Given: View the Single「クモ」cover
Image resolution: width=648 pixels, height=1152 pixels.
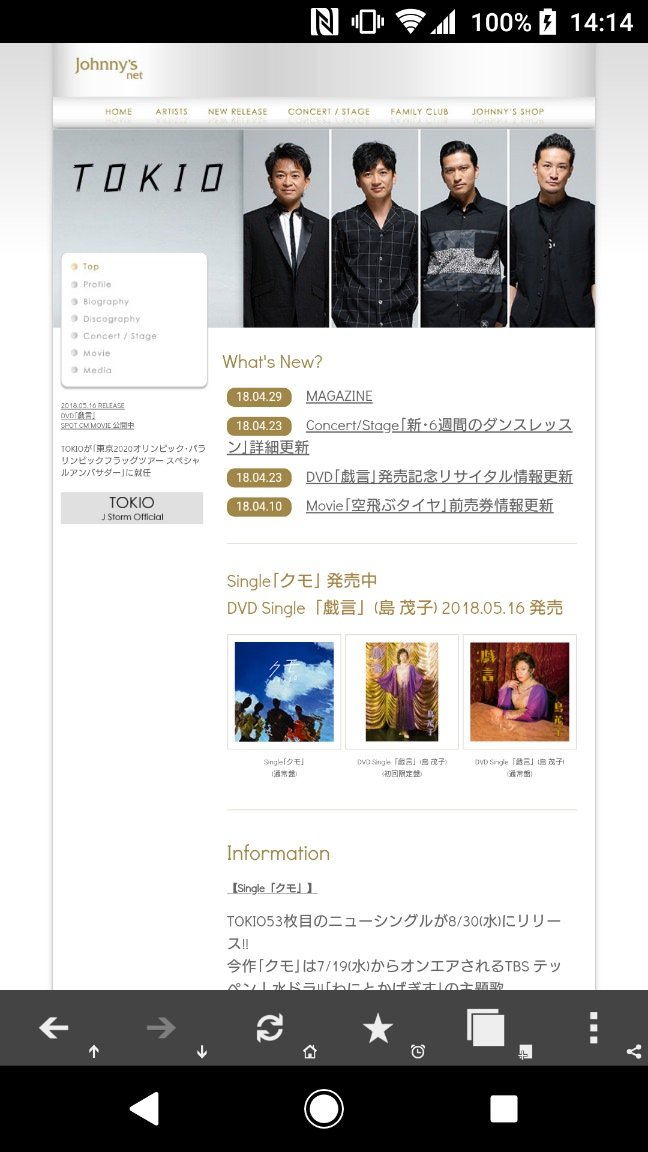Looking at the screenshot, I should click(284, 692).
